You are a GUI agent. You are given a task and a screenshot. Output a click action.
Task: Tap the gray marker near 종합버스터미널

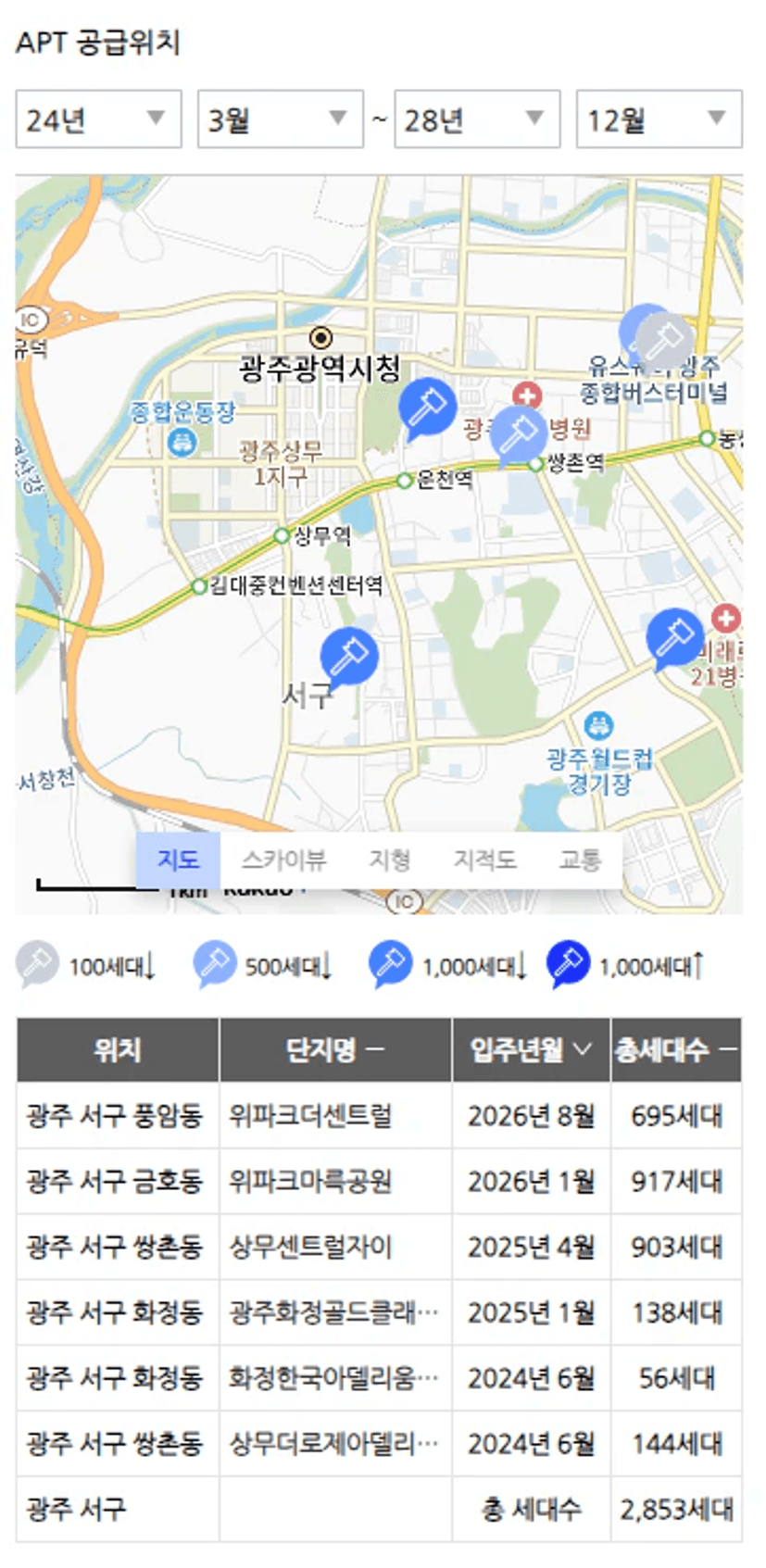[x=664, y=340]
